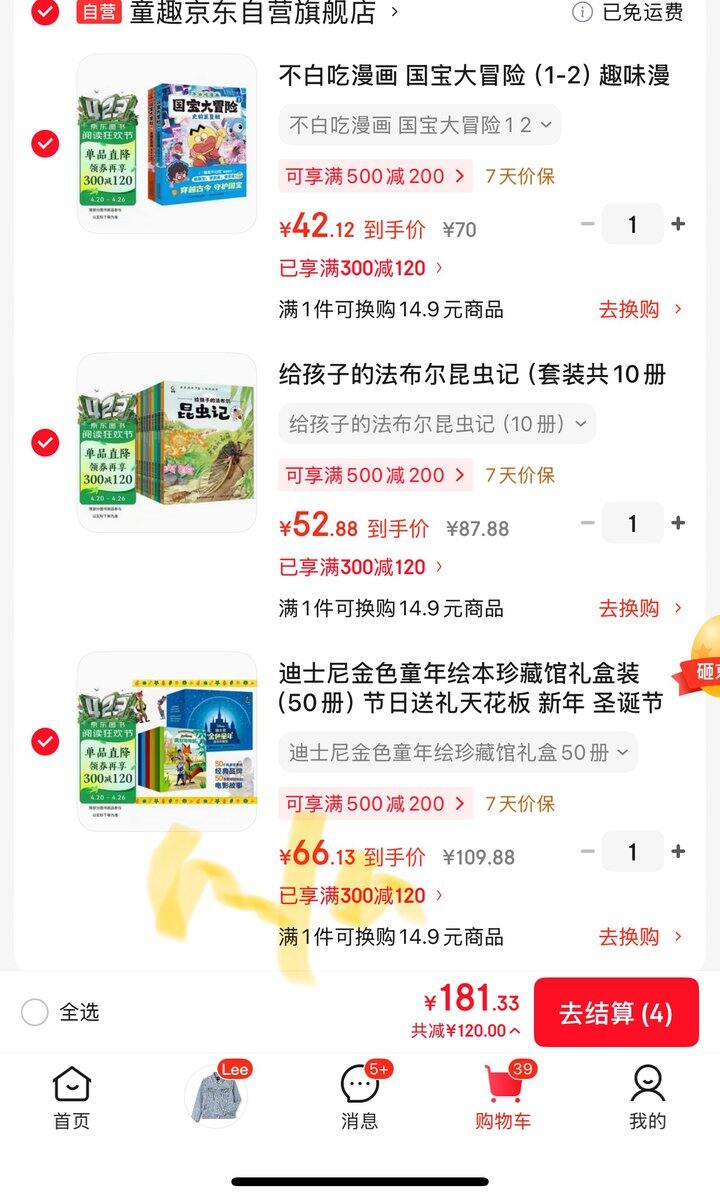Increase quantity of 法布尔昆虫记

coord(678,523)
